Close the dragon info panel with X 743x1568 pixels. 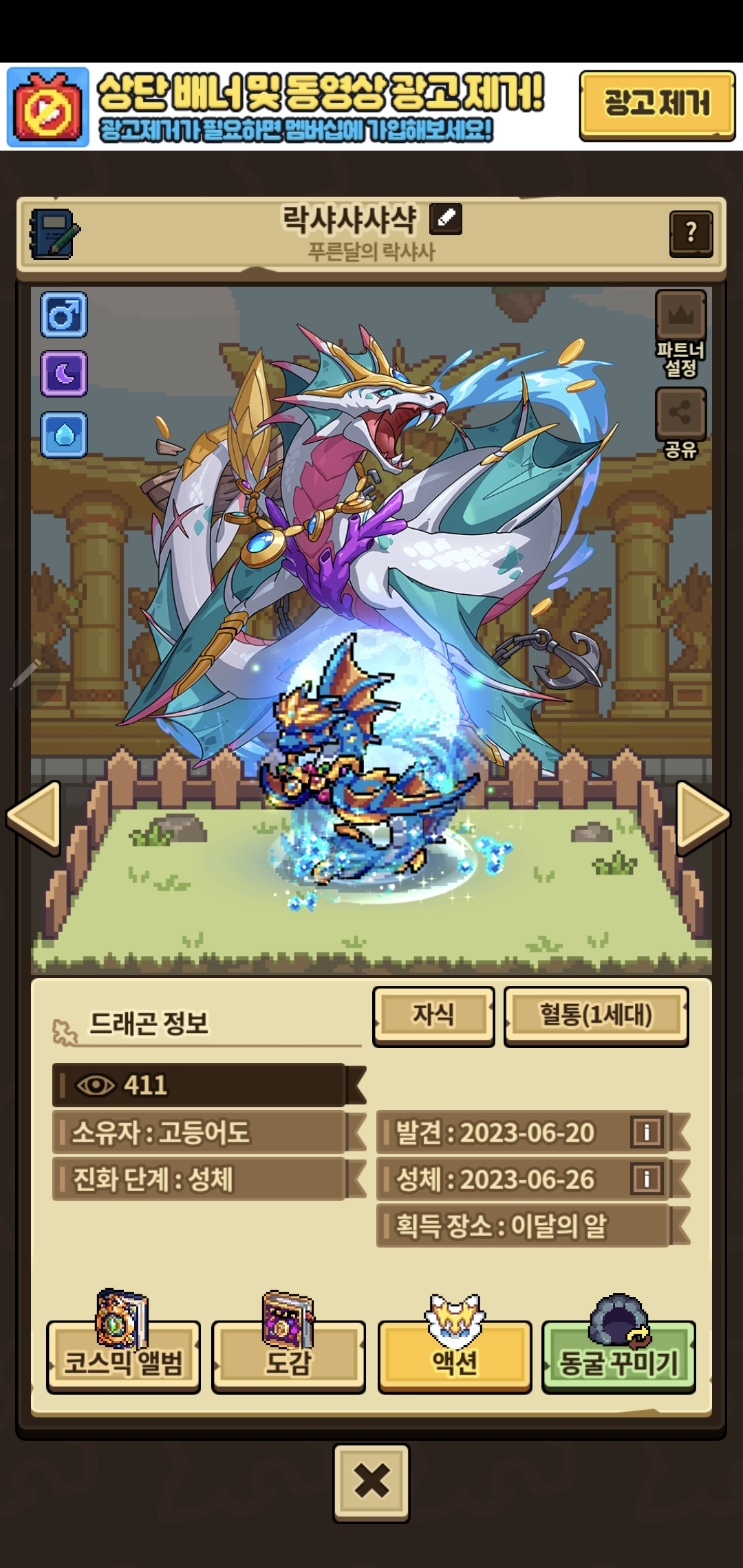point(371,1482)
